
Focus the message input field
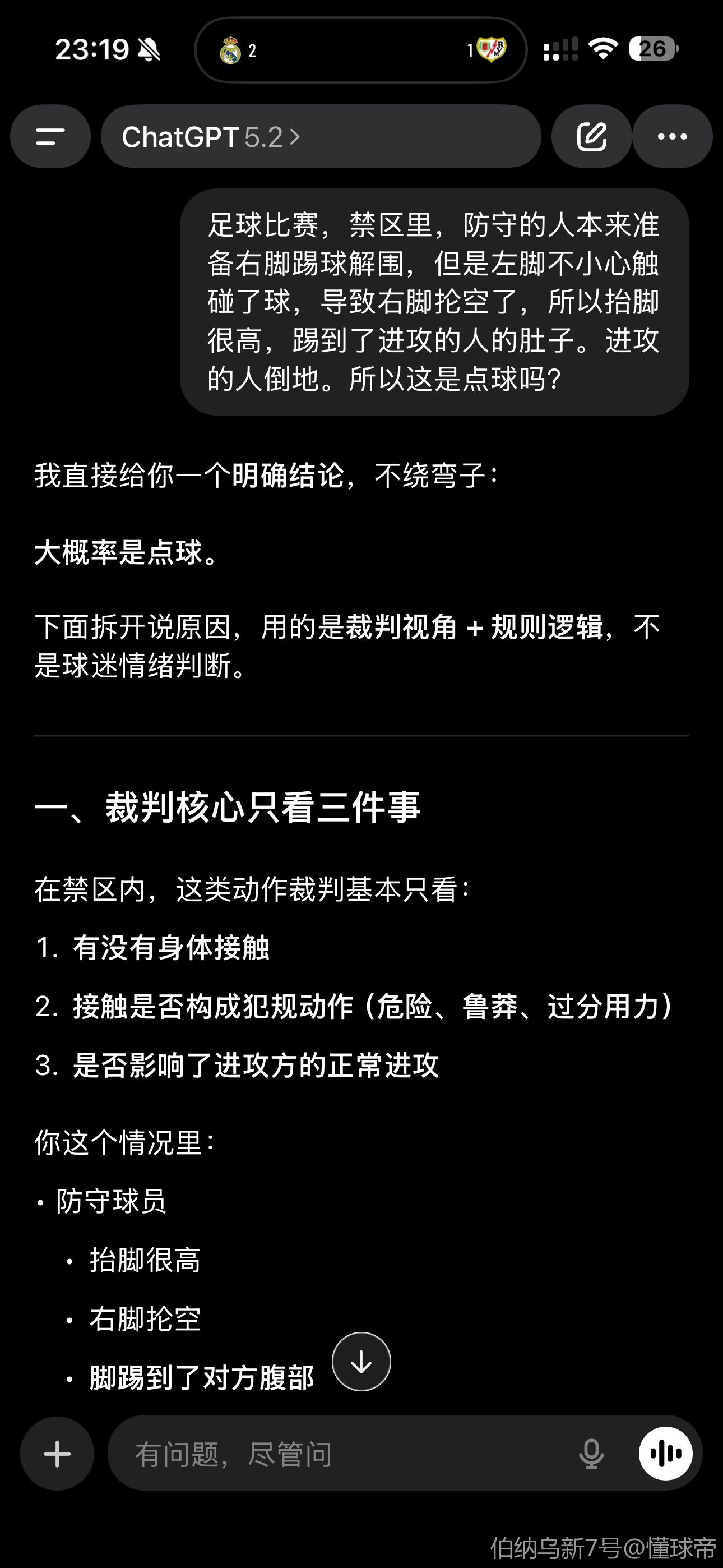(x=341, y=1454)
